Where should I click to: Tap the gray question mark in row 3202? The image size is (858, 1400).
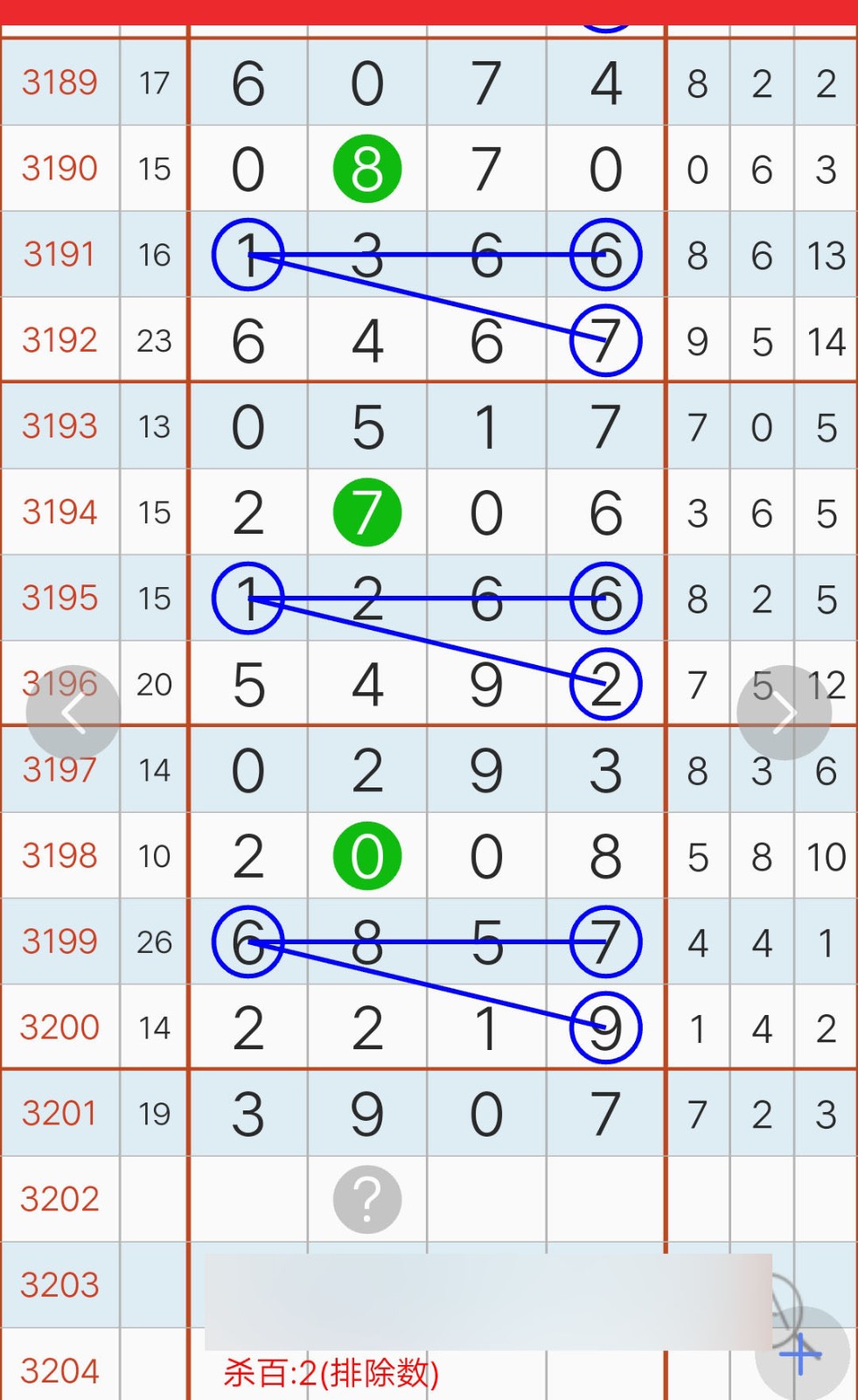click(367, 1199)
